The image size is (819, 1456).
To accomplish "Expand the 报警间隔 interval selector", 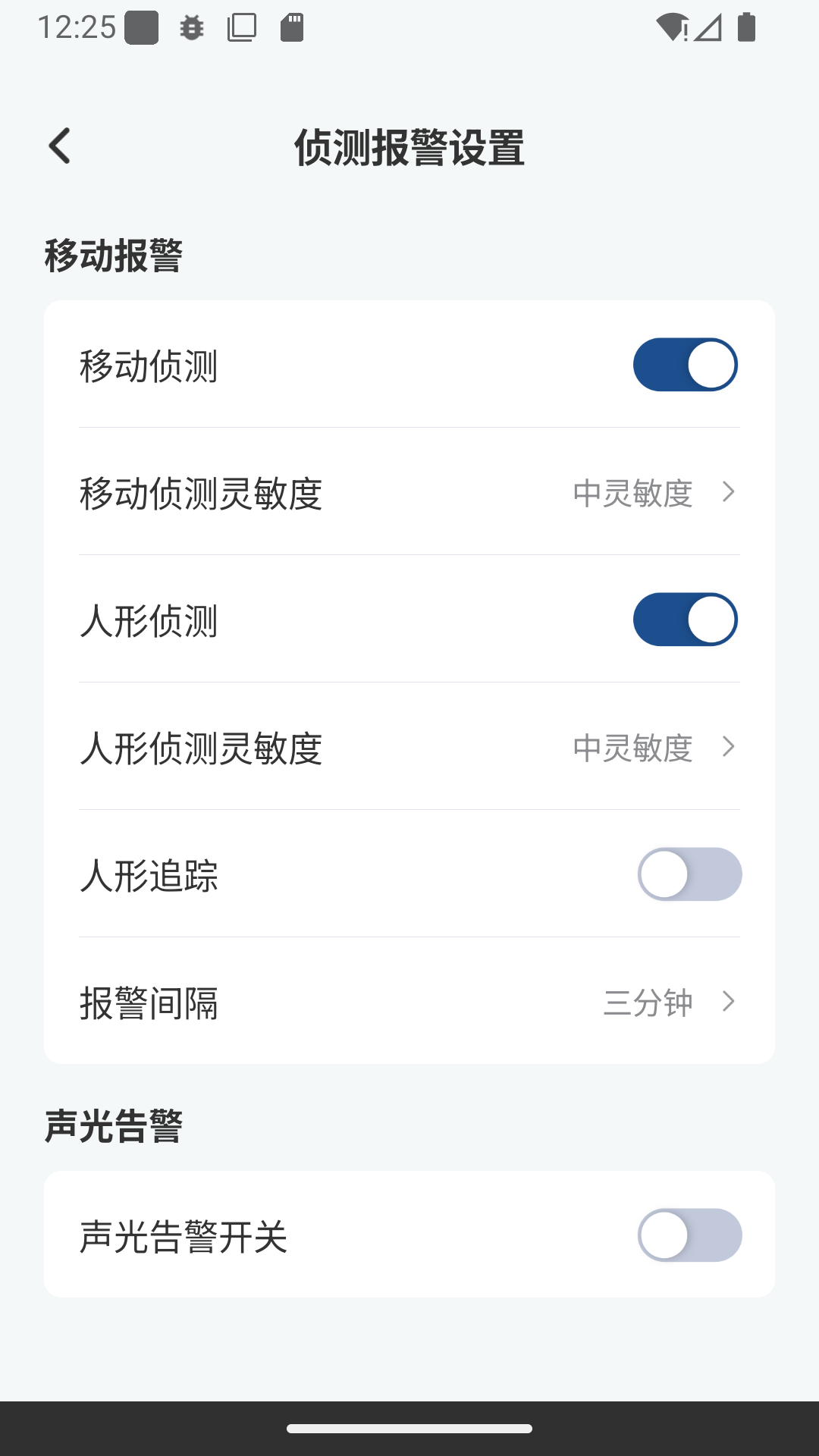I will click(x=409, y=1003).
